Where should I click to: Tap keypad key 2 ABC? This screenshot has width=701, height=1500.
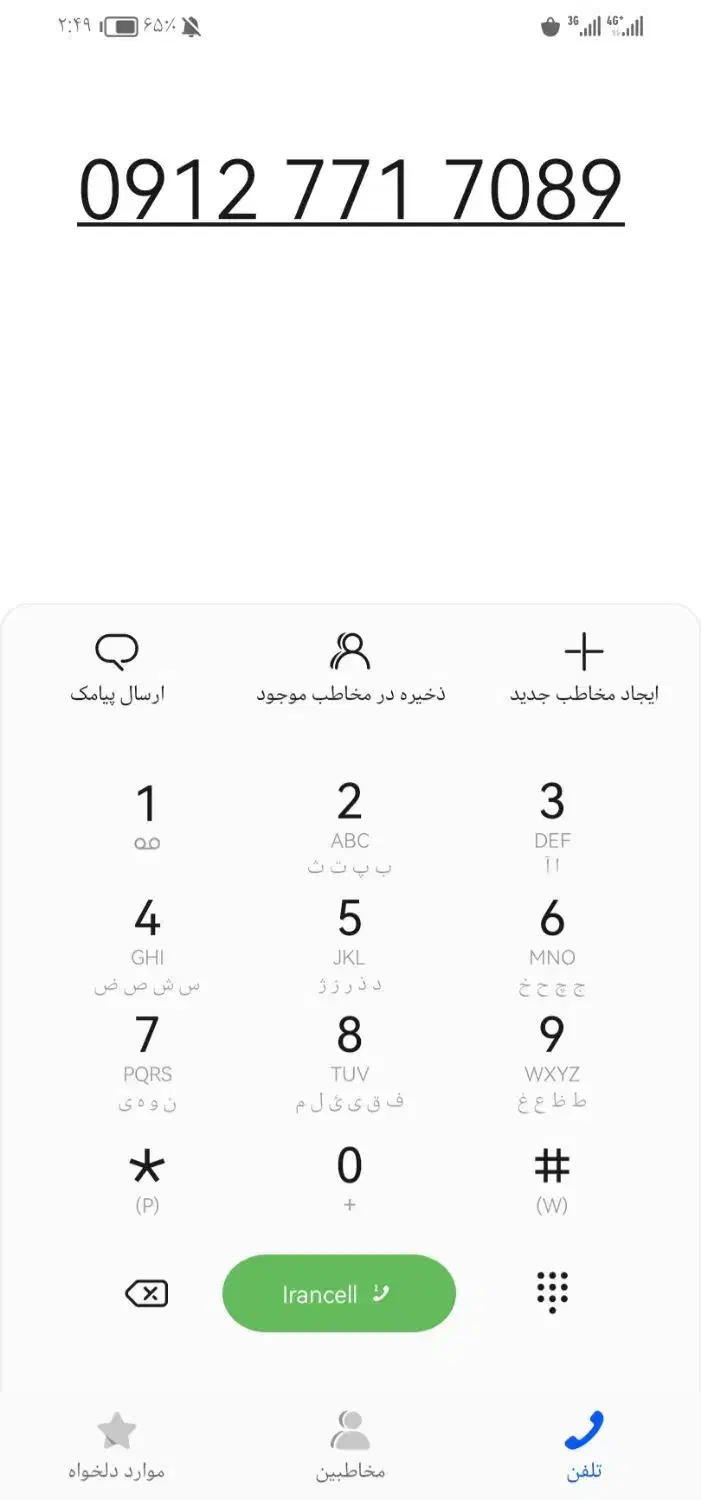[349, 828]
